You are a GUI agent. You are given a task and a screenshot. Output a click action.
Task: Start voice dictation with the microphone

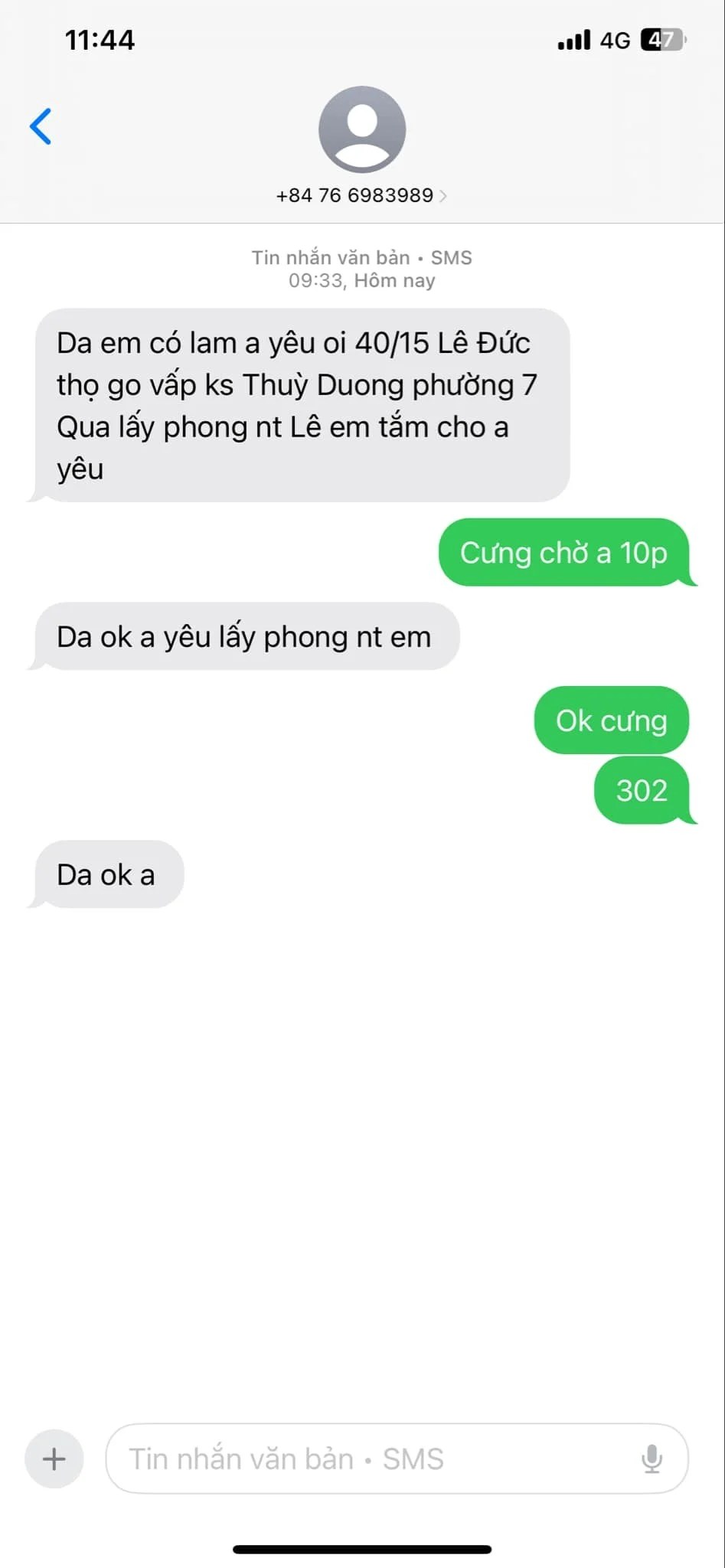click(x=652, y=1459)
